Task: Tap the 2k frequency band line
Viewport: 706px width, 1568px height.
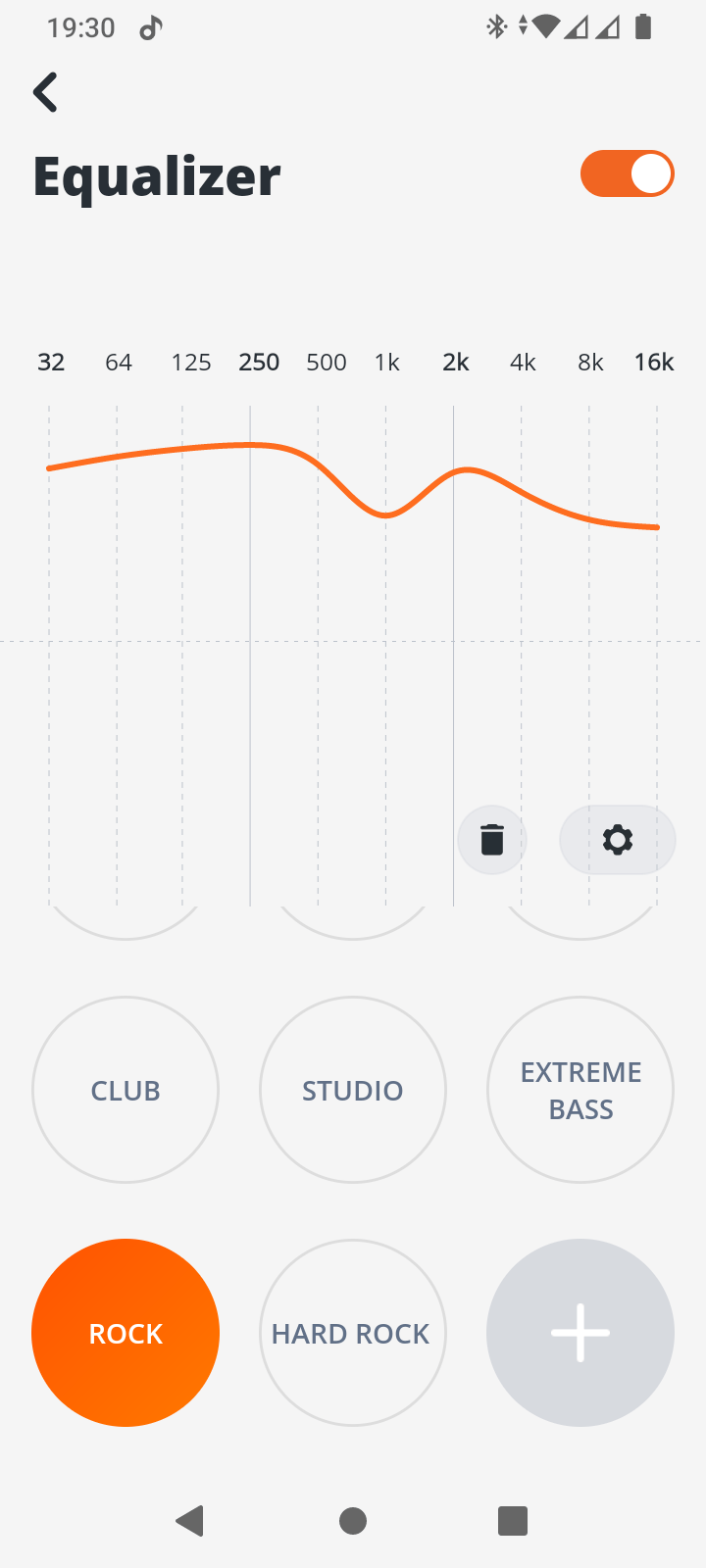Action: pos(453,657)
